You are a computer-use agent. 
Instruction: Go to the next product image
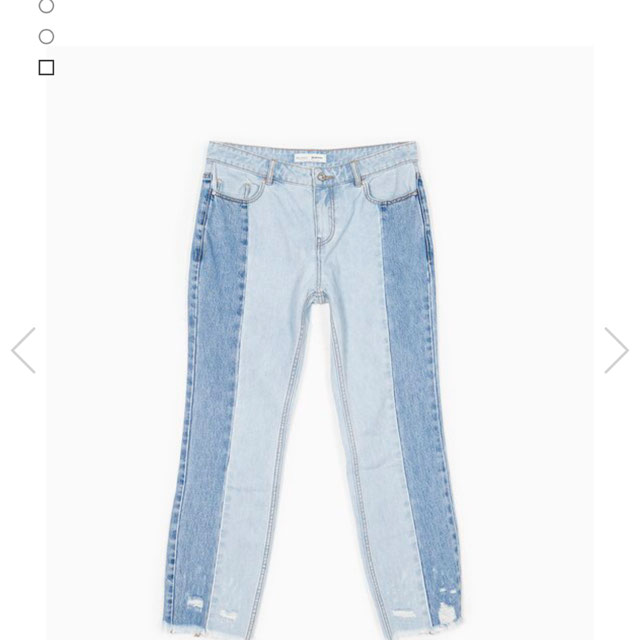tap(616, 351)
